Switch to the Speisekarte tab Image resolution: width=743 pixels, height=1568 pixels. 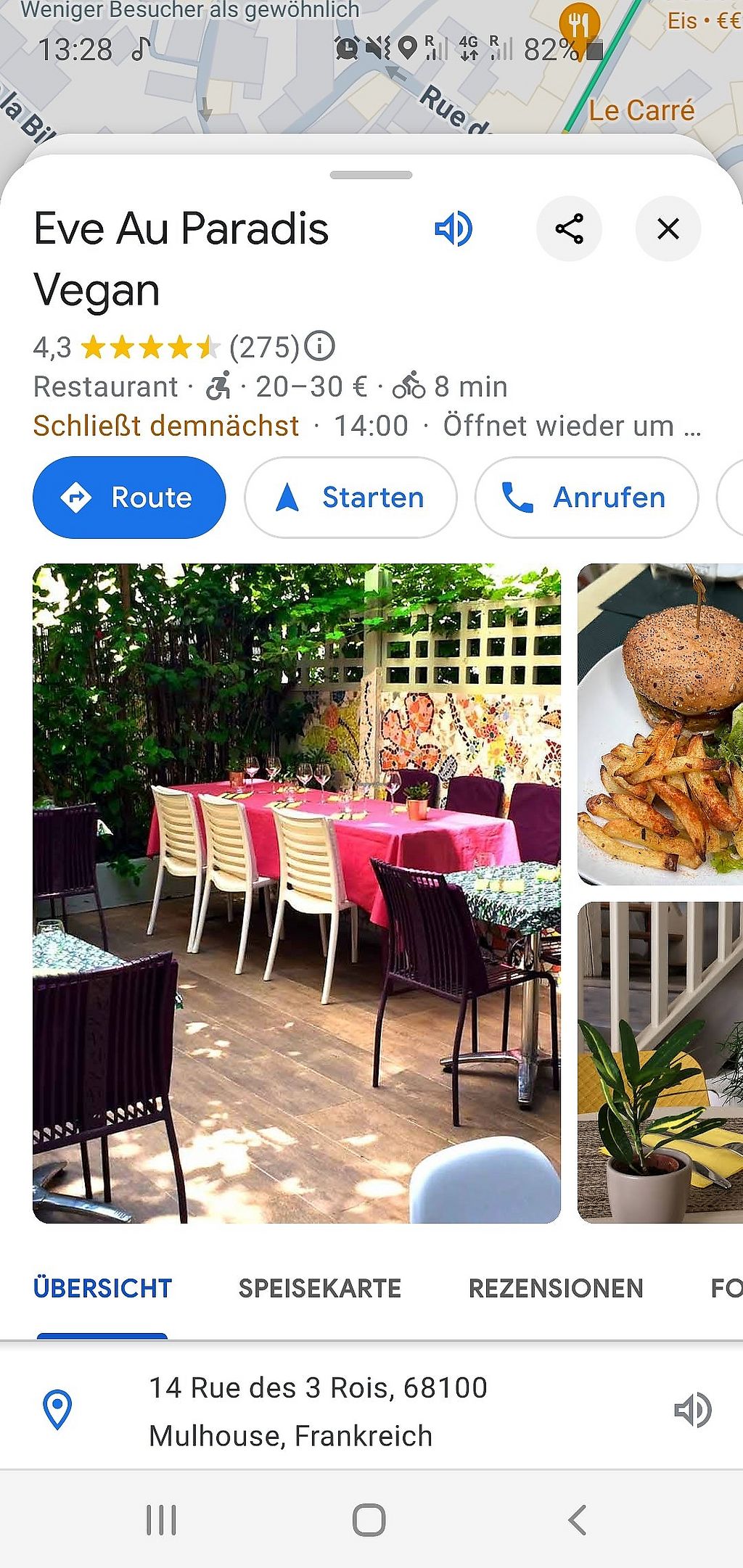coord(319,1289)
